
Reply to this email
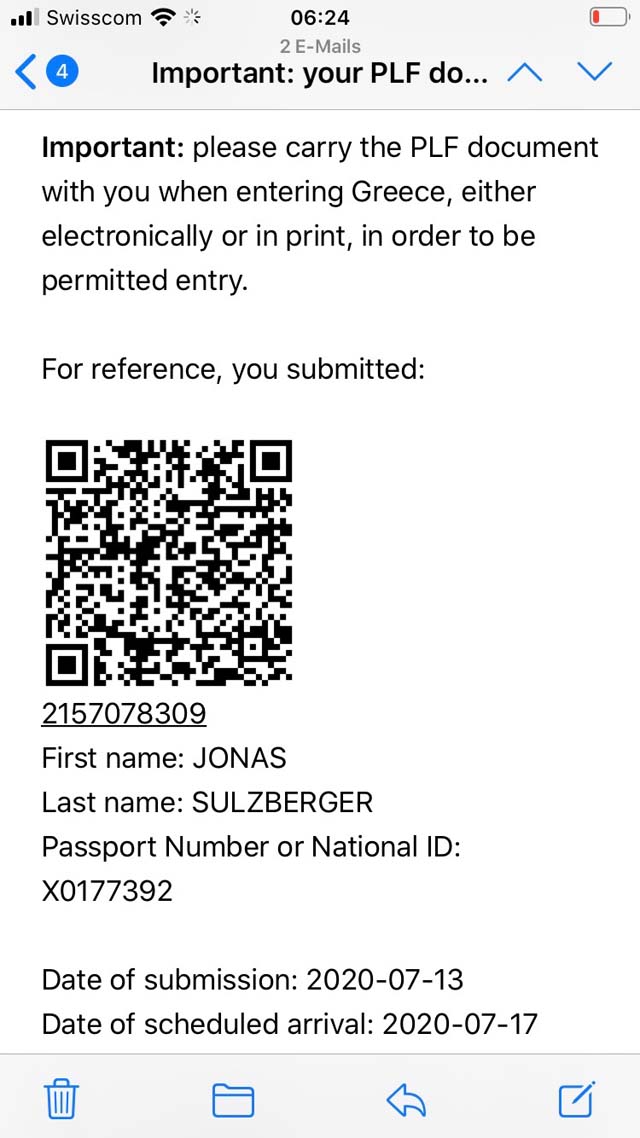(x=406, y=1100)
